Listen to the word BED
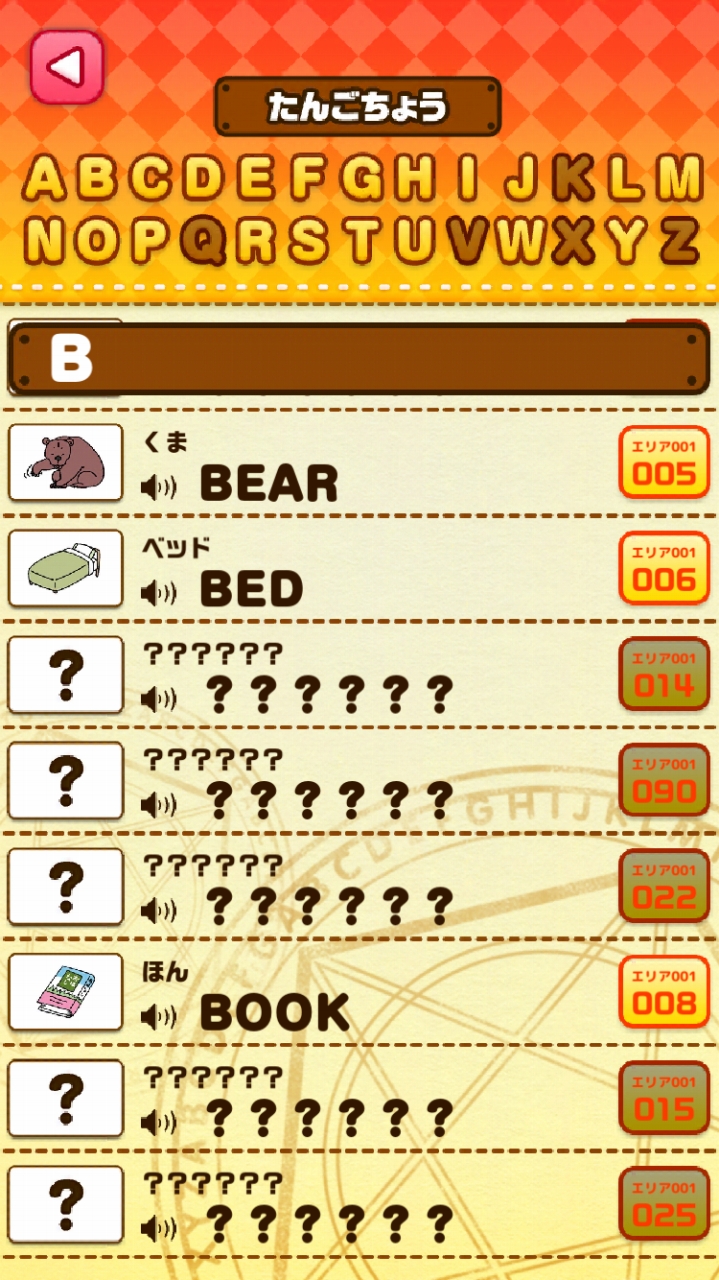The image size is (719, 1280). (158, 594)
